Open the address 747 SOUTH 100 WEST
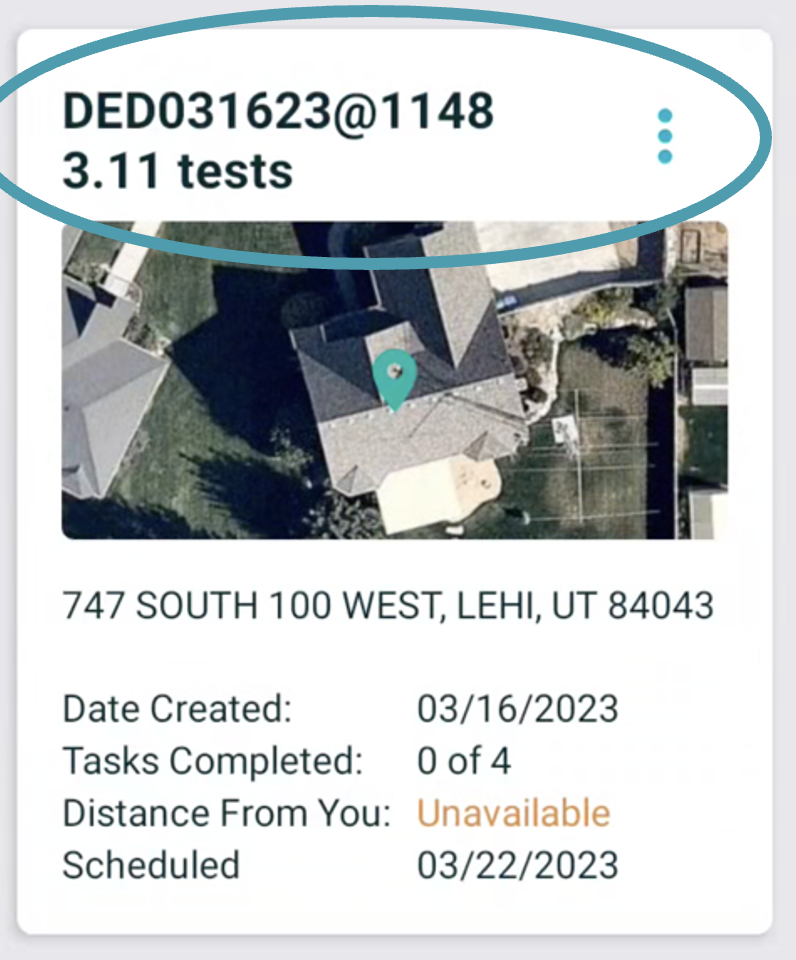Viewport: 796px width, 960px height. point(390,604)
